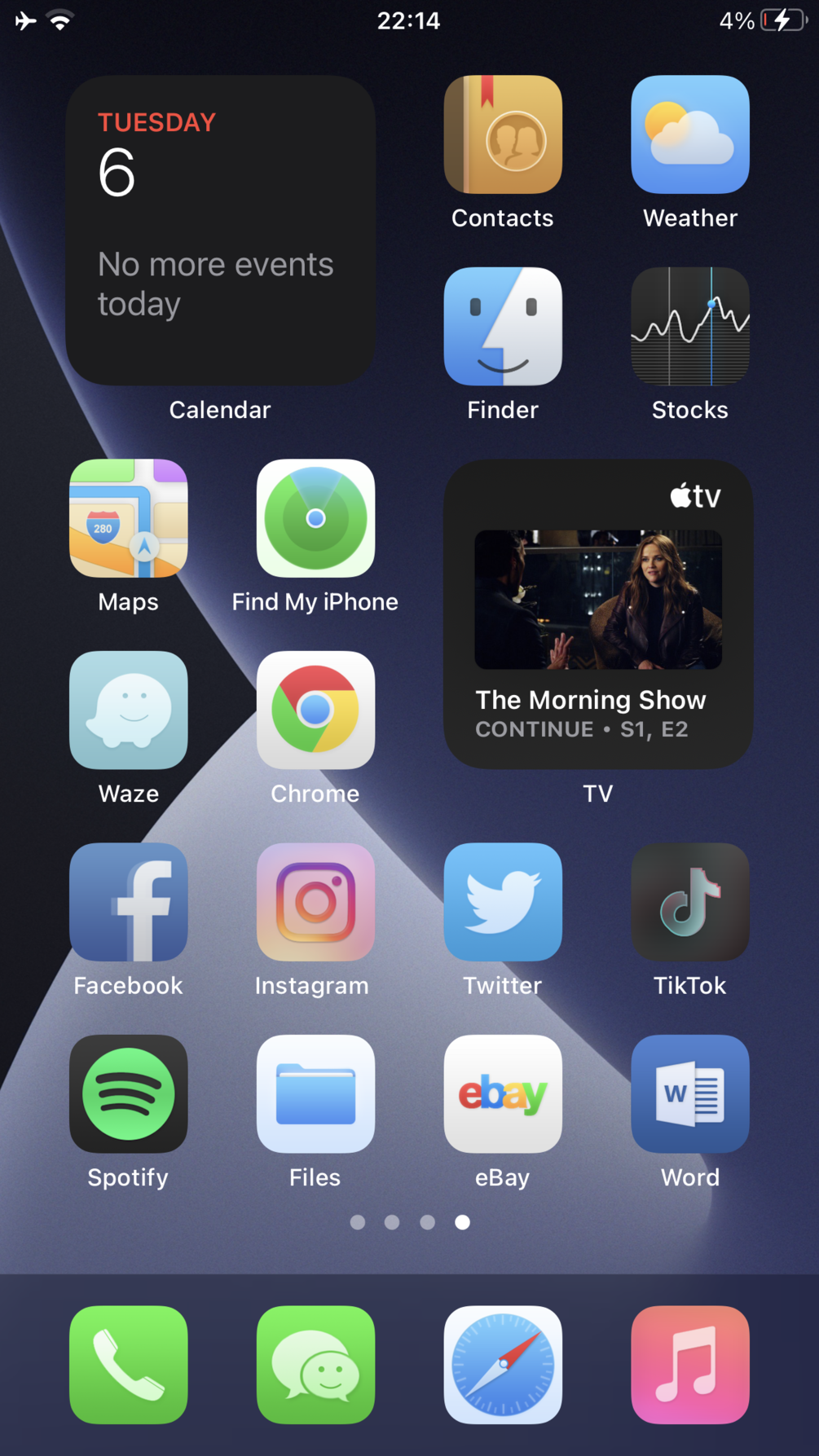Open the Waze app
819x1456 pixels.
click(x=129, y=710)
